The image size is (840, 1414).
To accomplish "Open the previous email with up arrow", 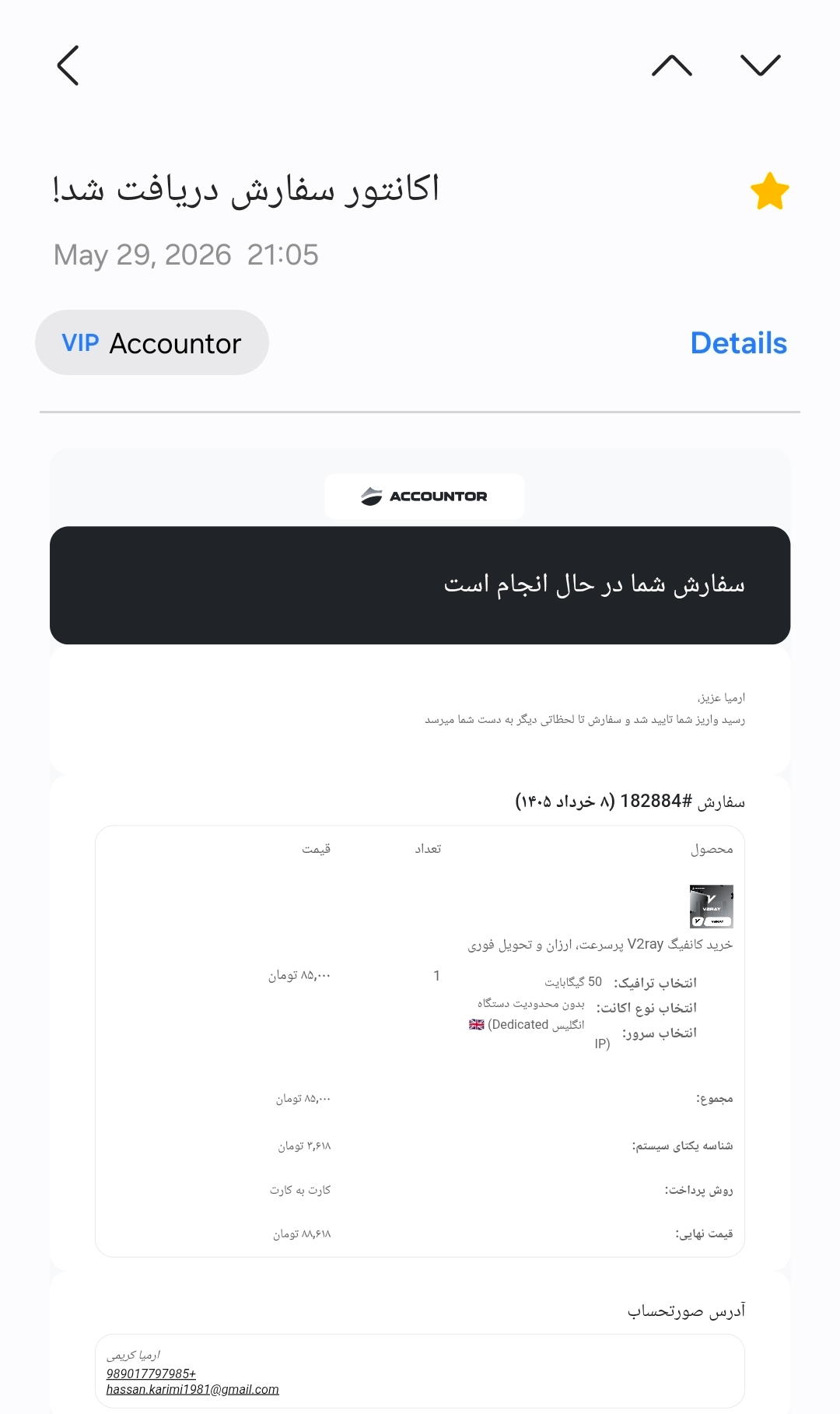I will pos(672,65).
